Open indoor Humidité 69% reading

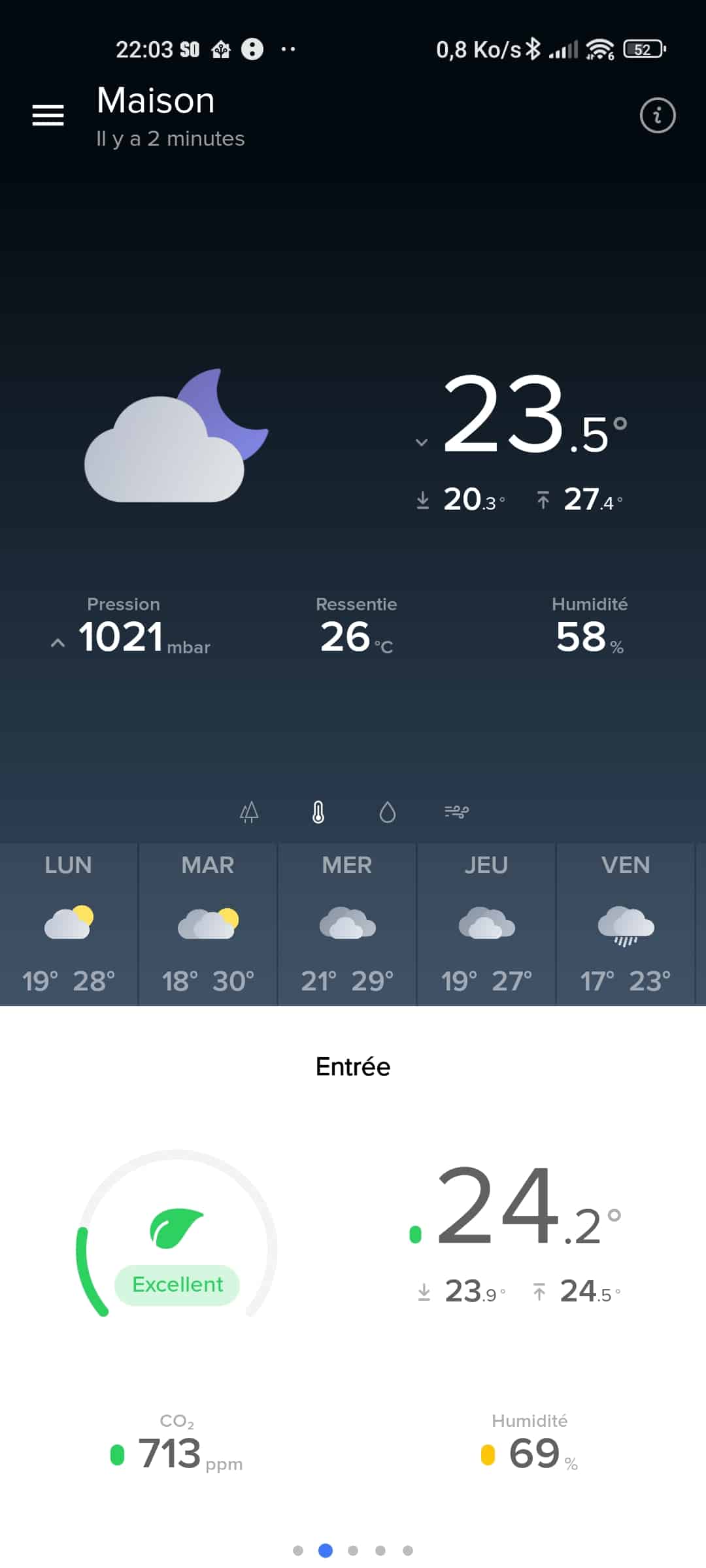pyautogui.click(x=529, y=1445)
